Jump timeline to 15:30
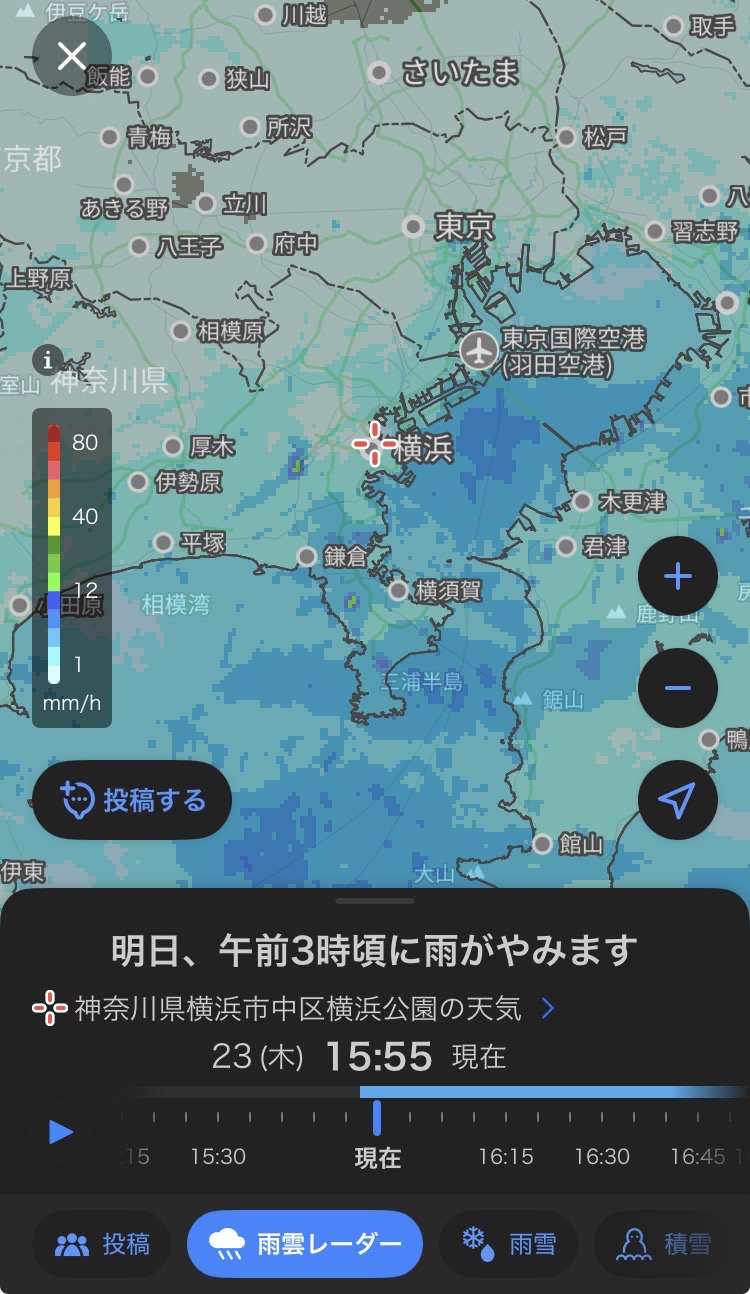 (218, 1156)
